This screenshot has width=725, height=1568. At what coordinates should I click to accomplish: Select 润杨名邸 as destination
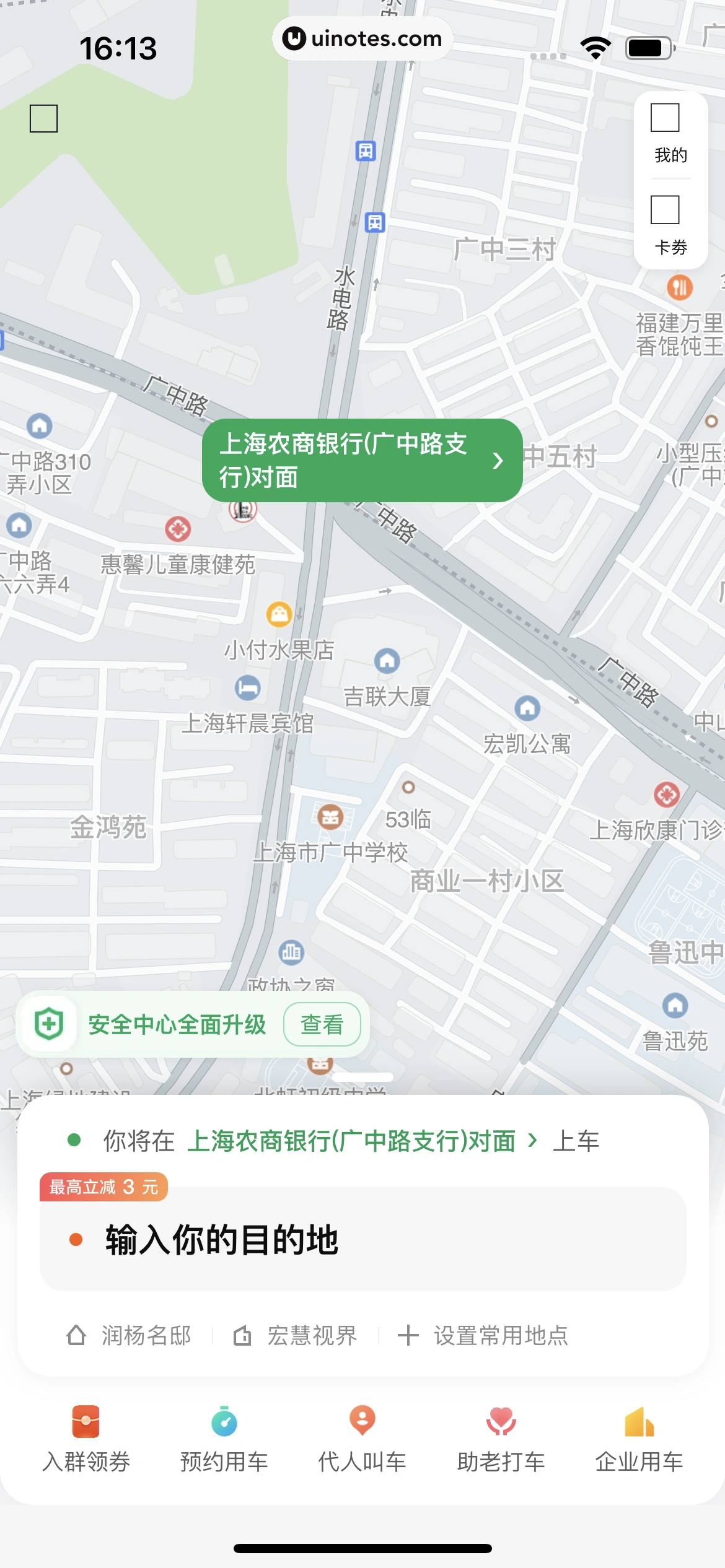(129, 1335)
